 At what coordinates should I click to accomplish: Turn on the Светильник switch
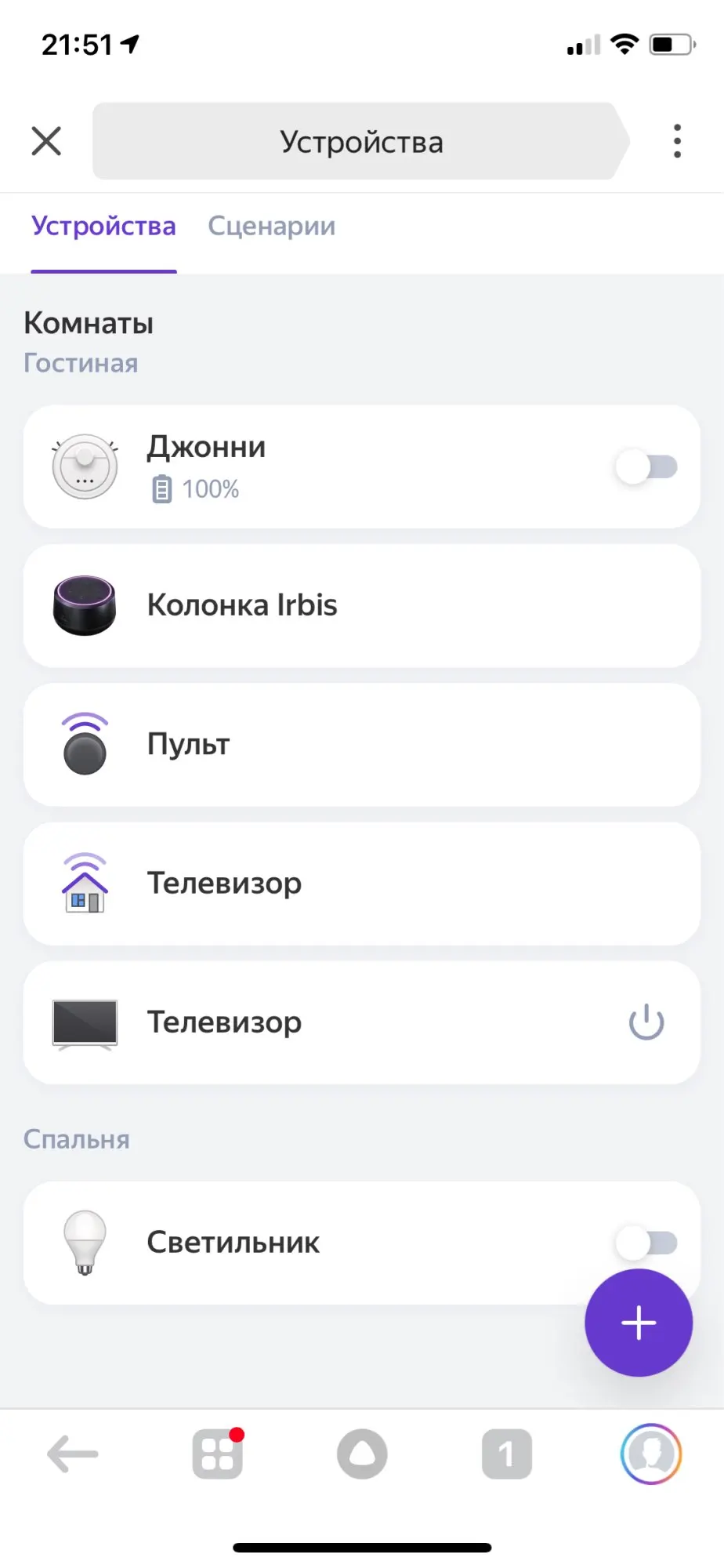click(646, 1242)
